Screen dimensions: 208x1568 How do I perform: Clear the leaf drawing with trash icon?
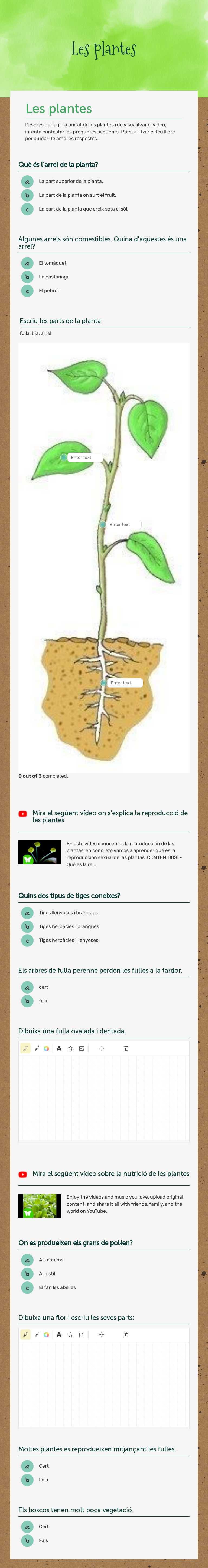(126, 1048)
